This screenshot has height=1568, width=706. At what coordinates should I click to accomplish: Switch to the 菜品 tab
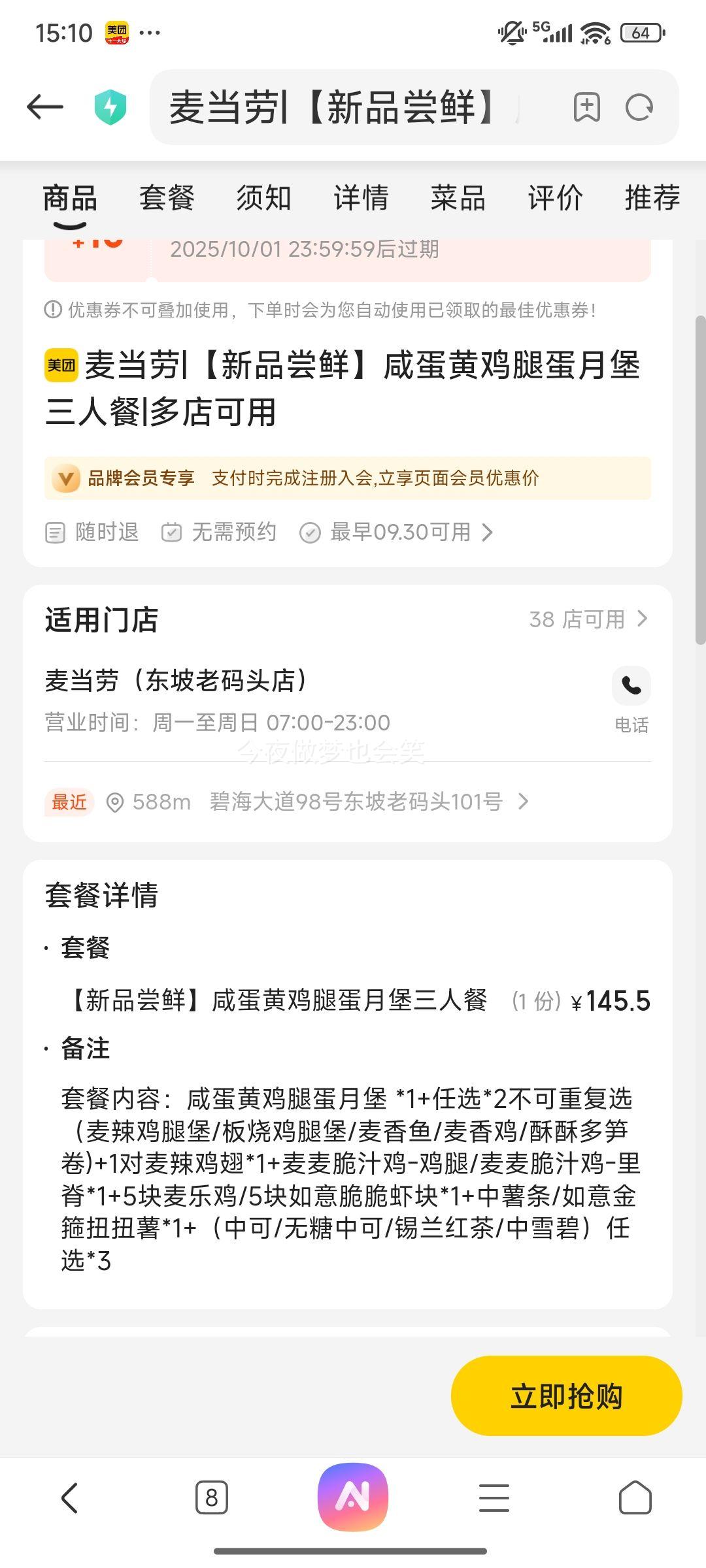pyautogui.click(x=458, y=198)
